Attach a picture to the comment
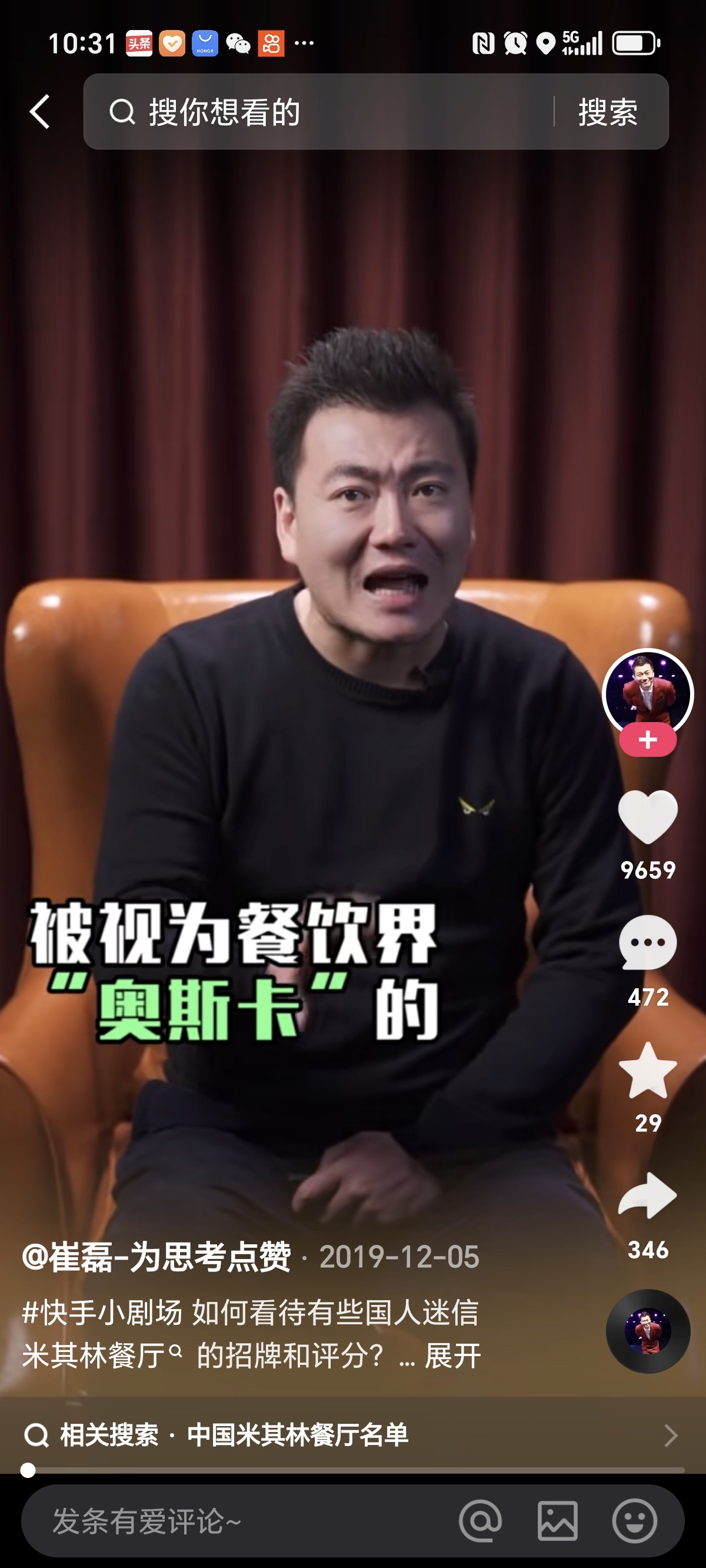This screenshot has height=1568, width=706. pyautogui.click(x=557, y=1520)
